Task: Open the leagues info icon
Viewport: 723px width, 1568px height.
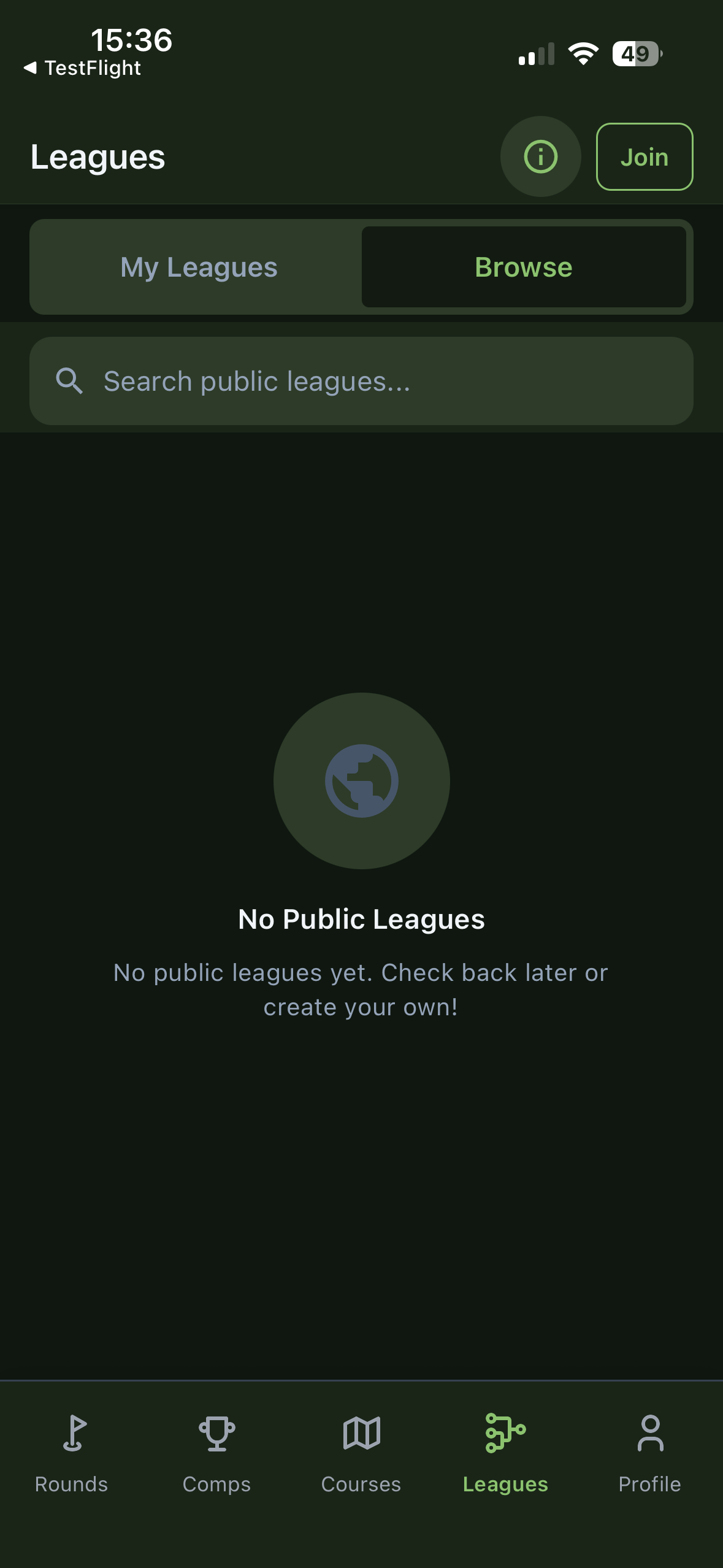Action: 540,156
